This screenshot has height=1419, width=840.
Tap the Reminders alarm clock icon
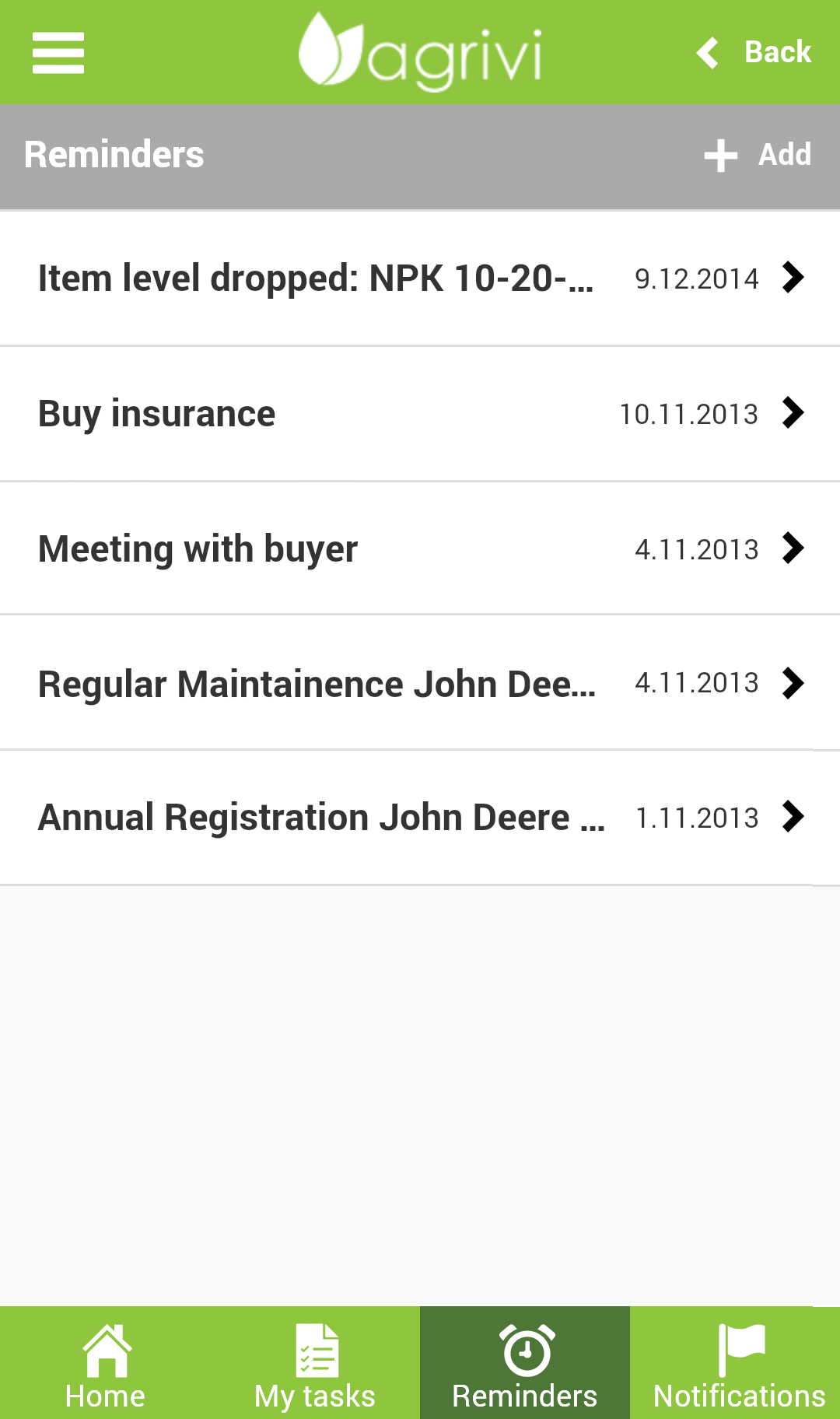click(x=525, y=1352)
